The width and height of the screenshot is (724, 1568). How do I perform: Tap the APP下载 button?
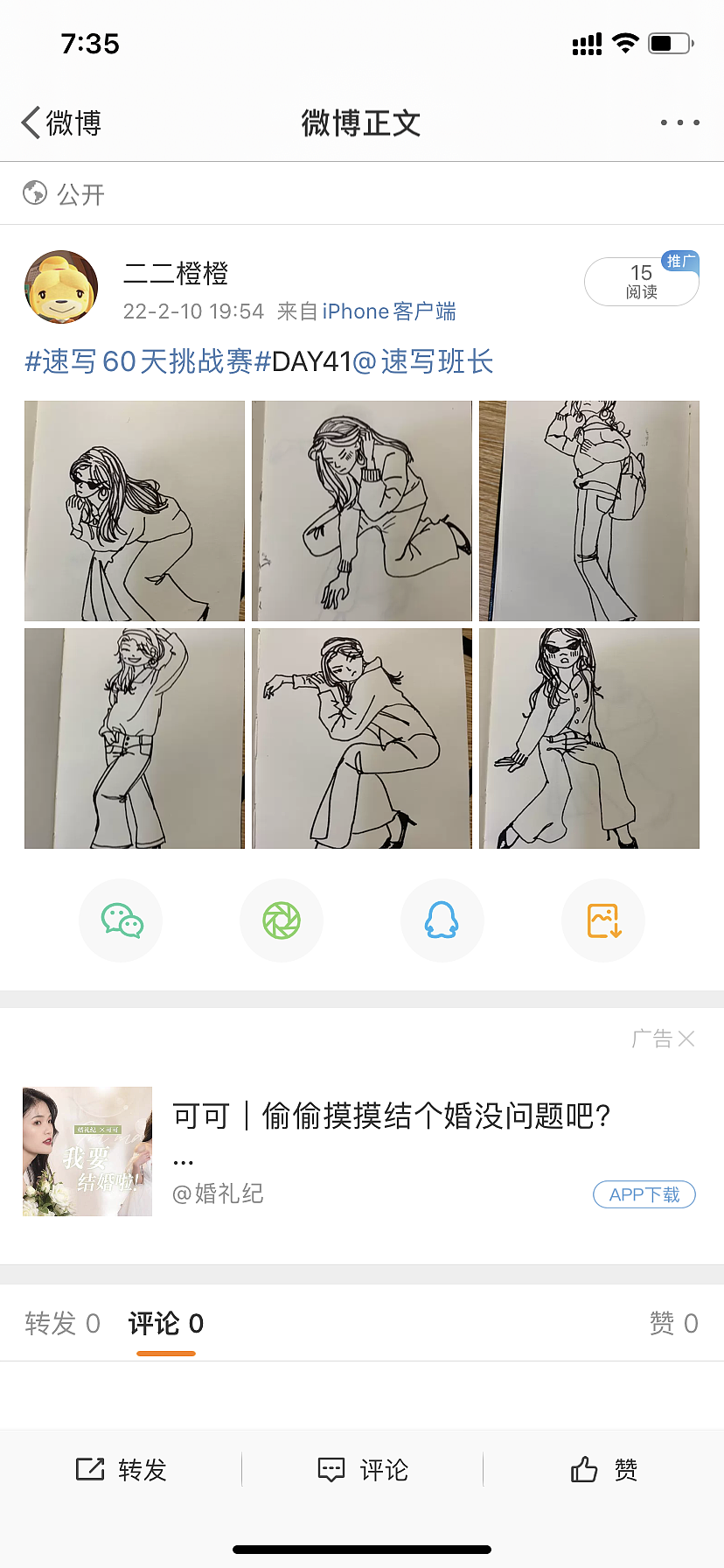pos(644,1194)
